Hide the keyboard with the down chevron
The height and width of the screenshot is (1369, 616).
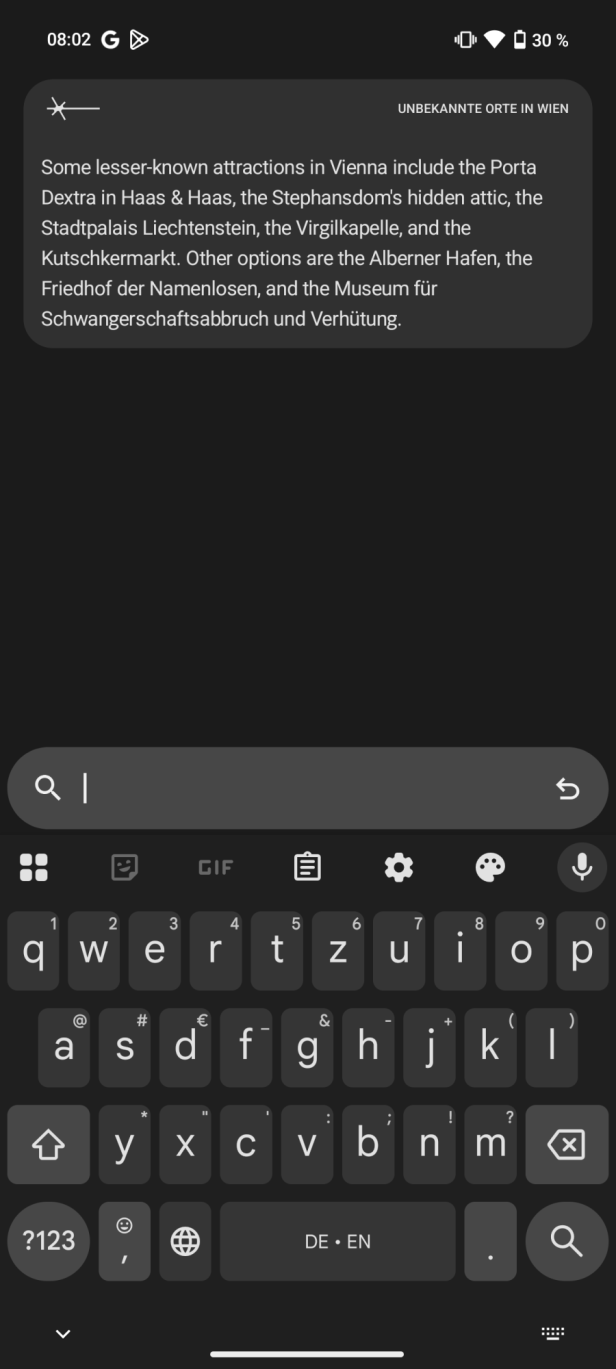(x=63, y=1333)
